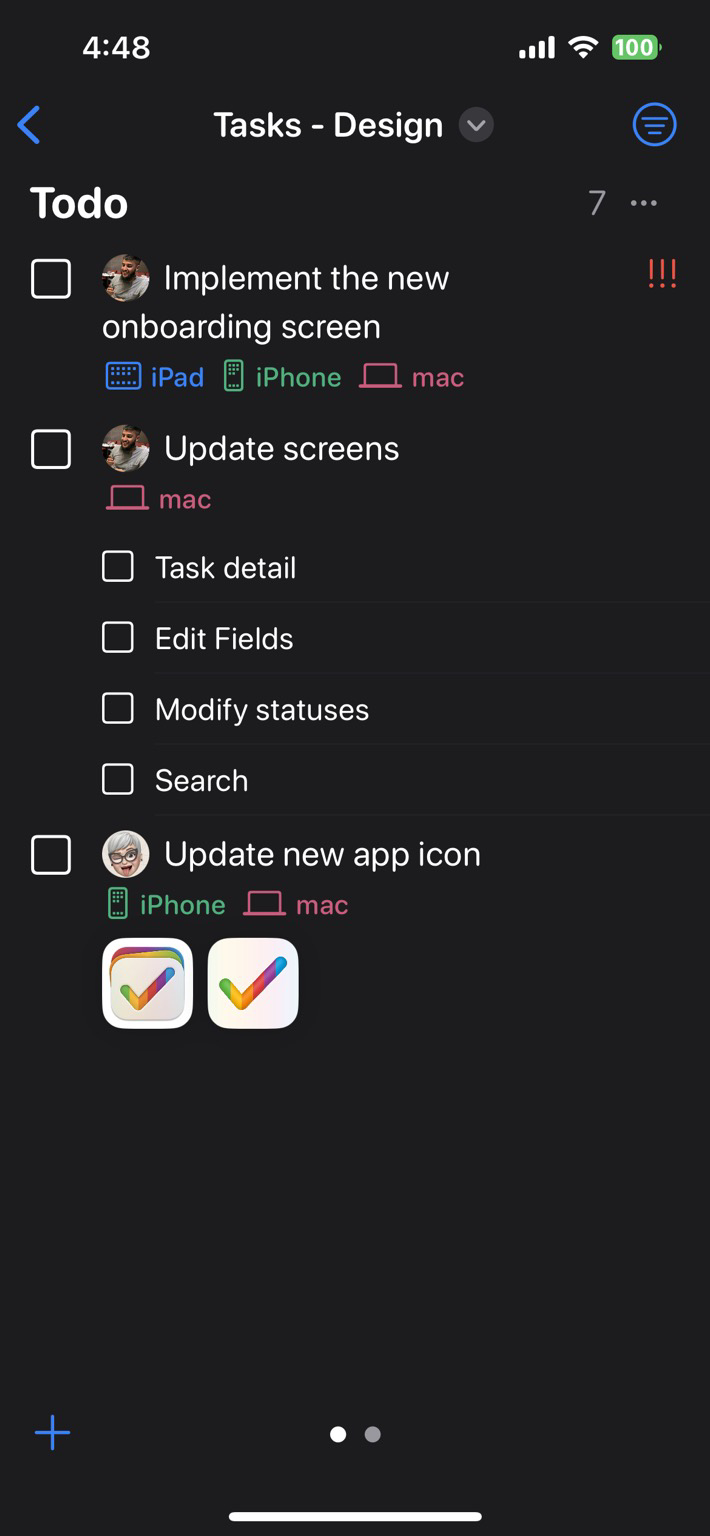Image resolution: width=710 pixels, height=1536 pixels.
Task: Mark the Search subtask complete
Action: 118,780
